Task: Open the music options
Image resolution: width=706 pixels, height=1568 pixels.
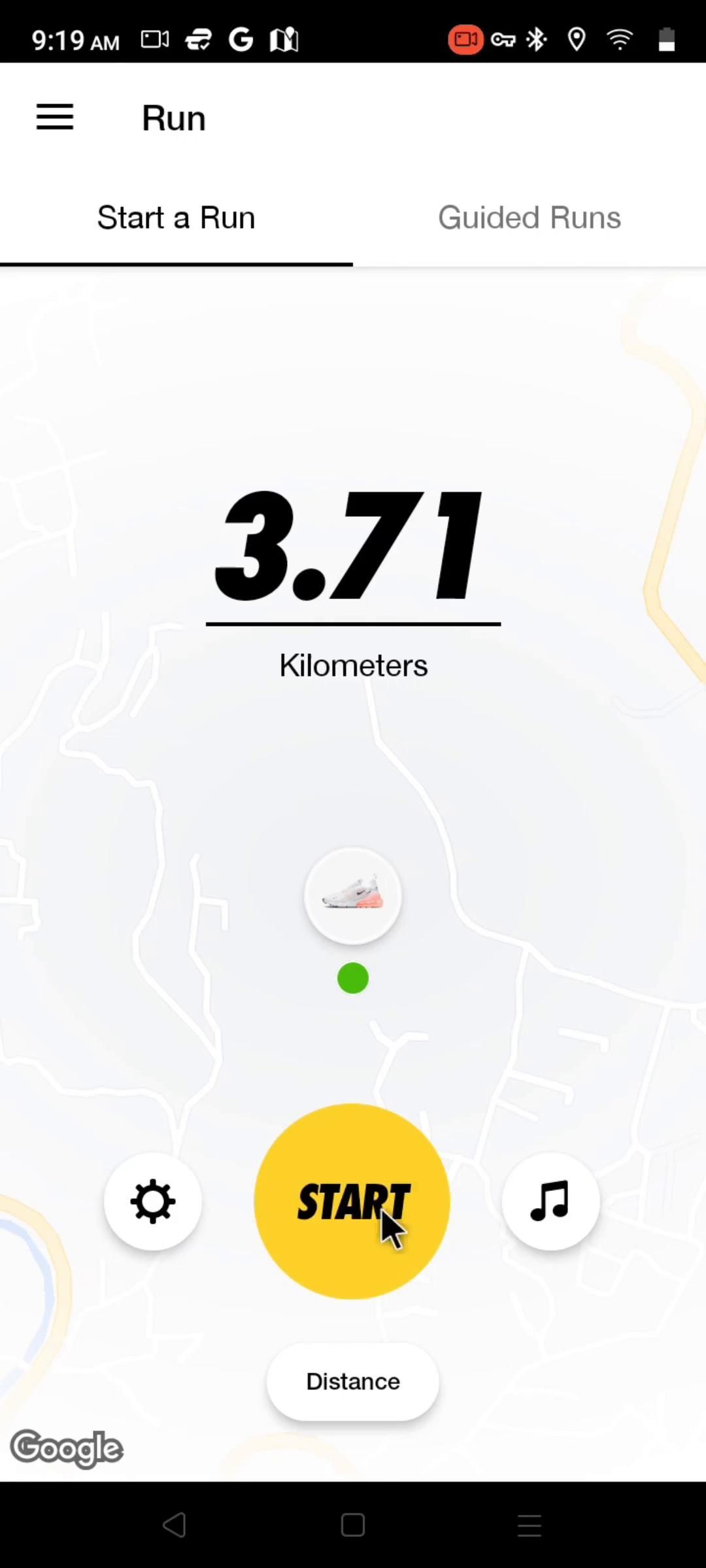Action: 550,1201
